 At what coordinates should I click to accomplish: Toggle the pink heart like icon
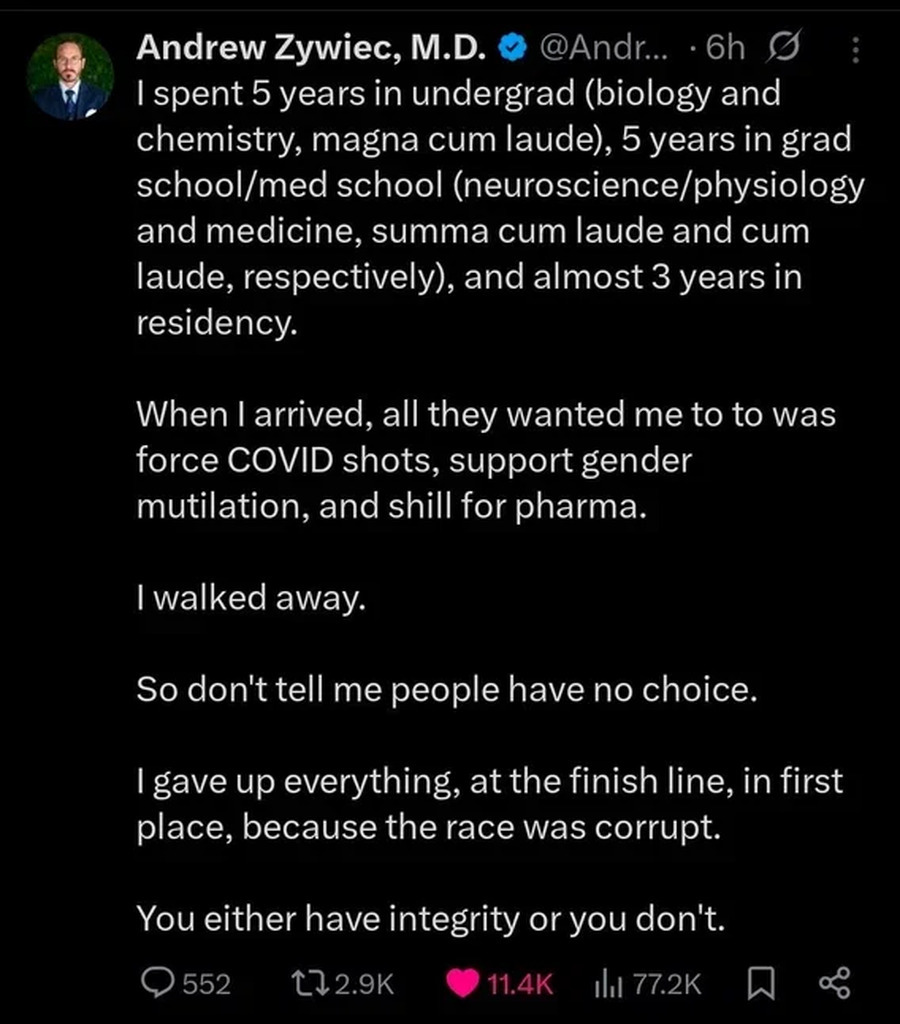tap(465, 983)
